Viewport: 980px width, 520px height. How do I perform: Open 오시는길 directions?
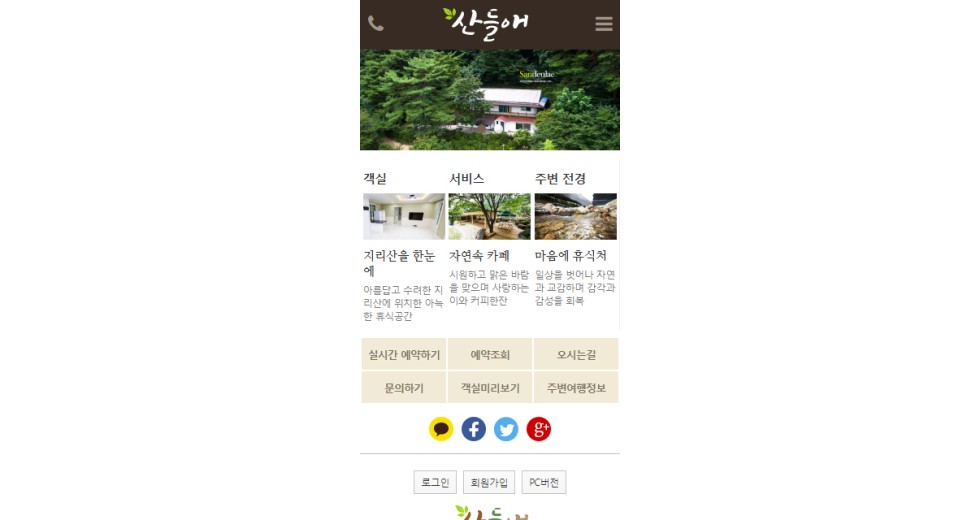pyautogui.click(x=576, y=354)
